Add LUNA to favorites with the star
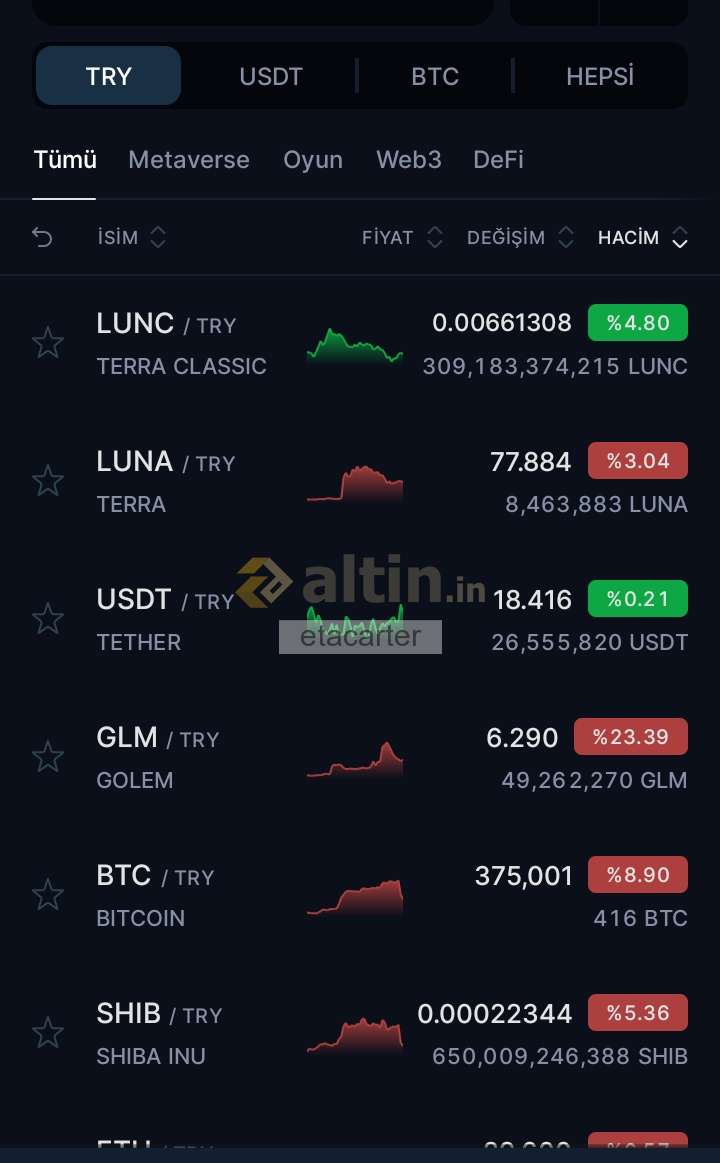 click(48, 481)
